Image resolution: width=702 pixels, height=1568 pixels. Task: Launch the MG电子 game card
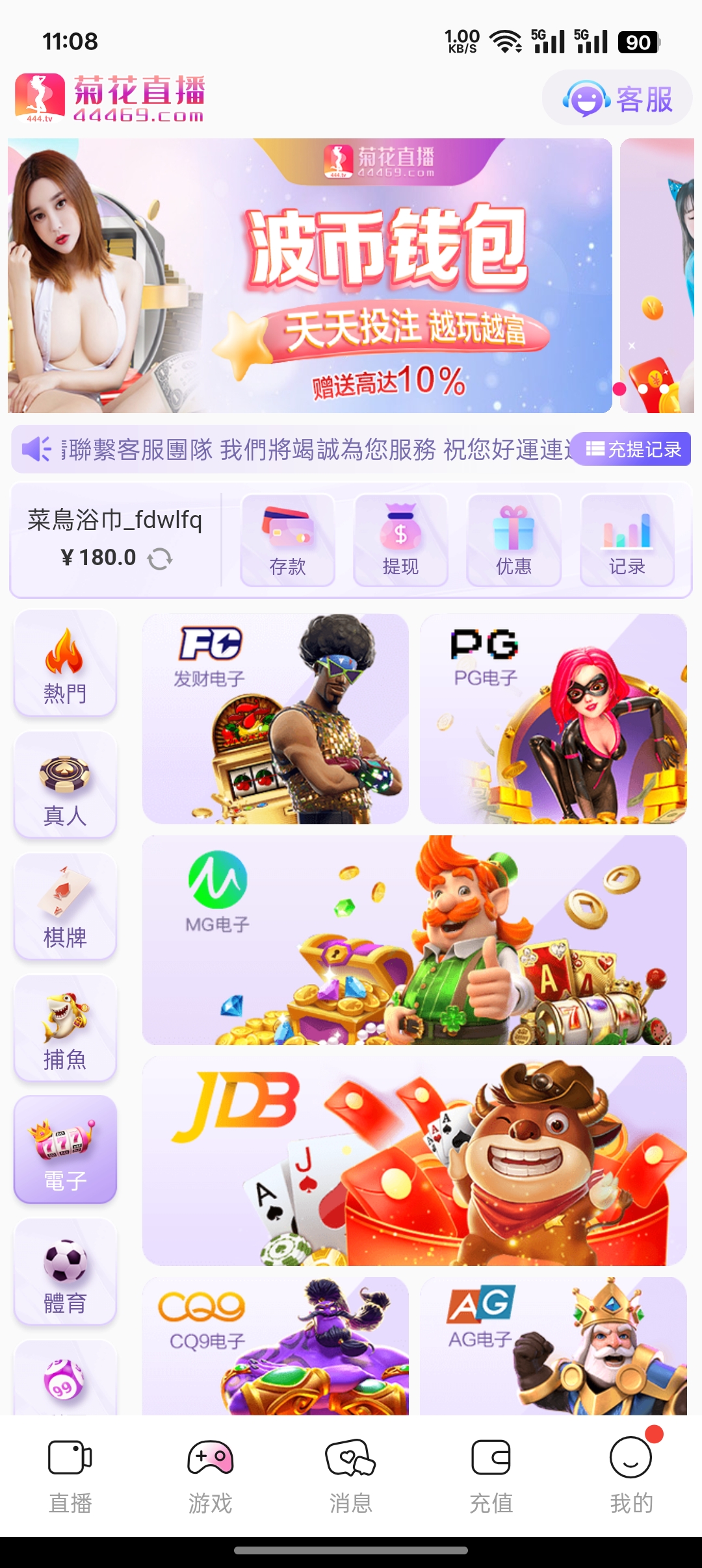point(414,940)
